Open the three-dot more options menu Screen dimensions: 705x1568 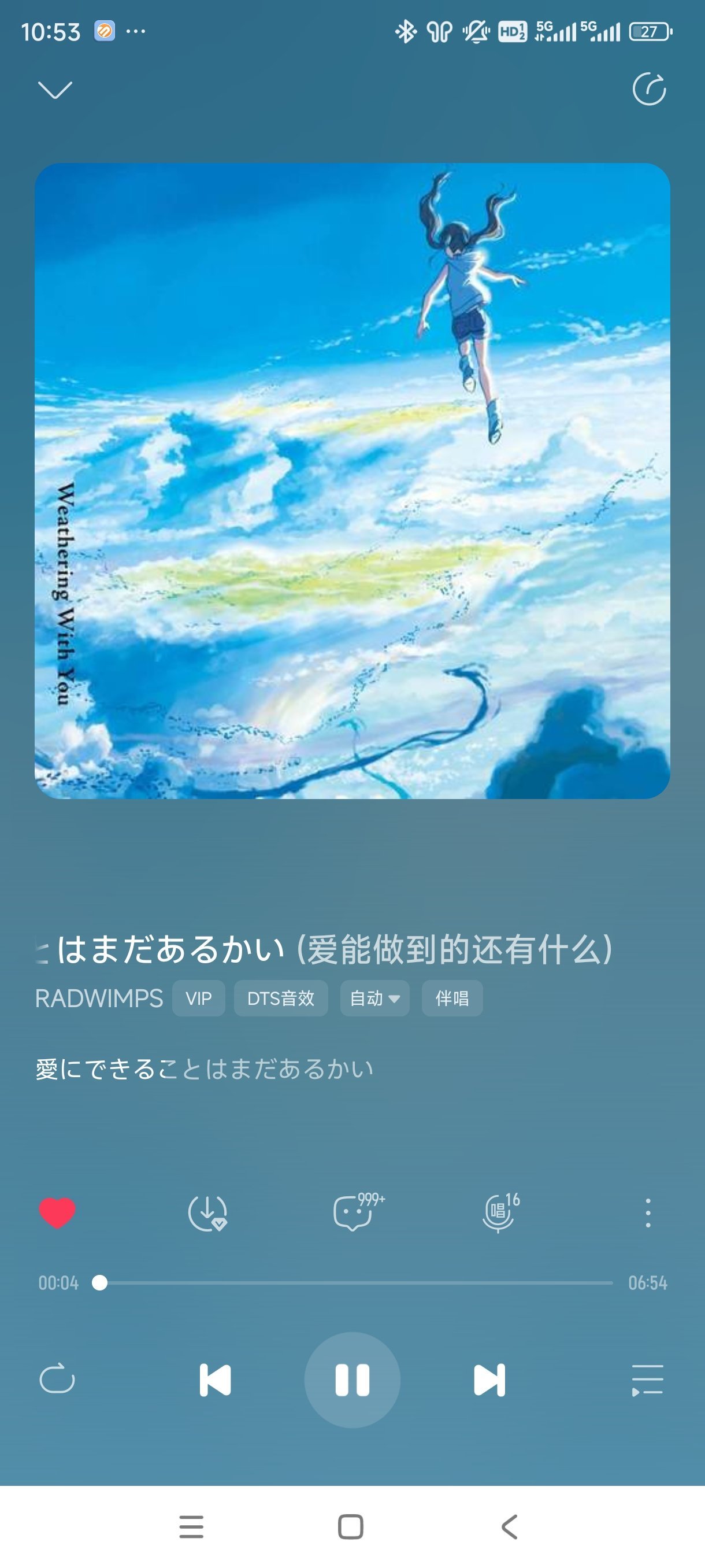(x=648, y=1212)
